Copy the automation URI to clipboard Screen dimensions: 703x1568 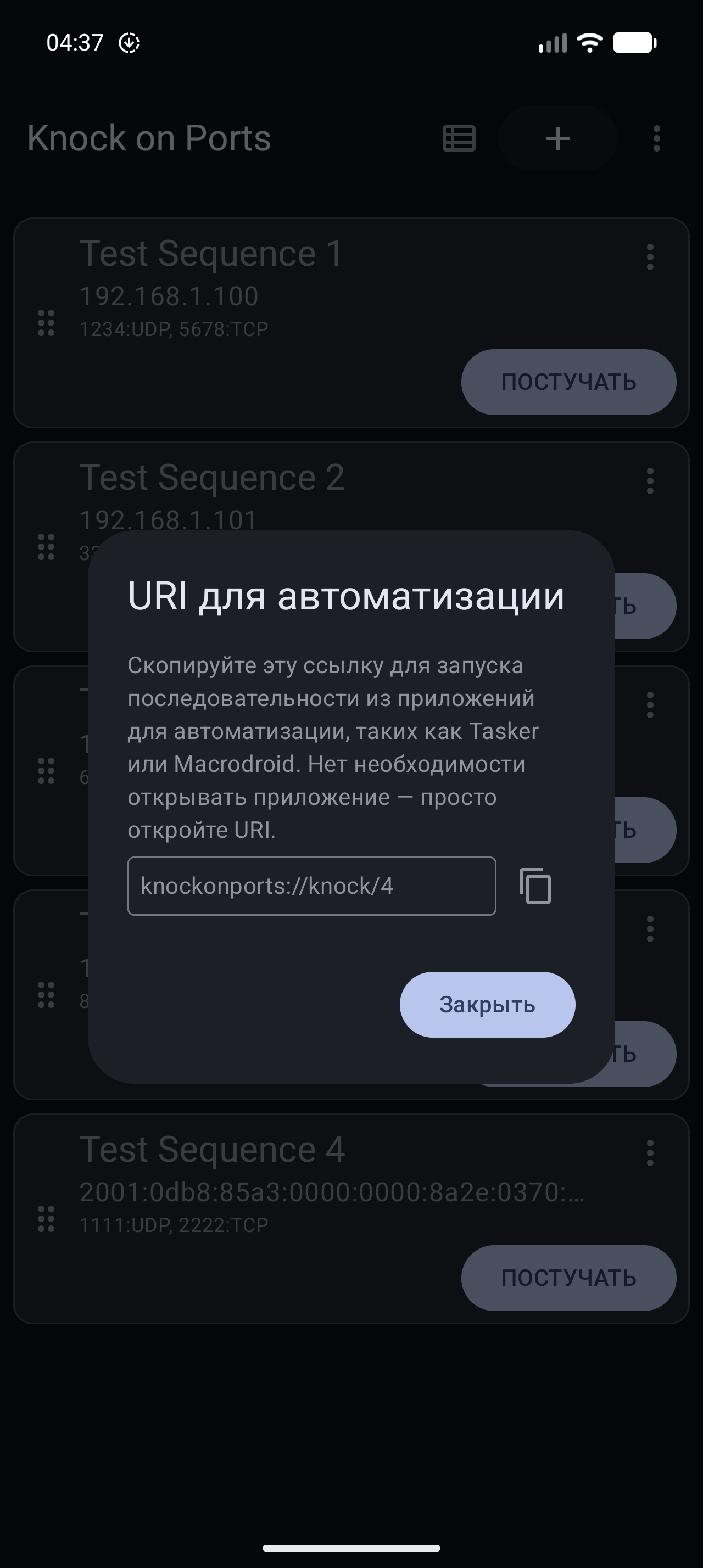click(x=535, y=886)
